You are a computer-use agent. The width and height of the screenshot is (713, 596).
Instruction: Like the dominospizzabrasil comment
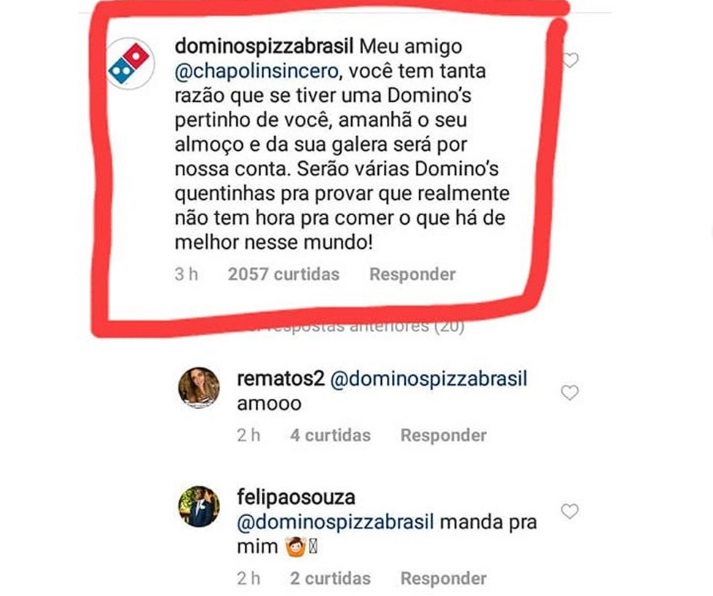point(570,60)
